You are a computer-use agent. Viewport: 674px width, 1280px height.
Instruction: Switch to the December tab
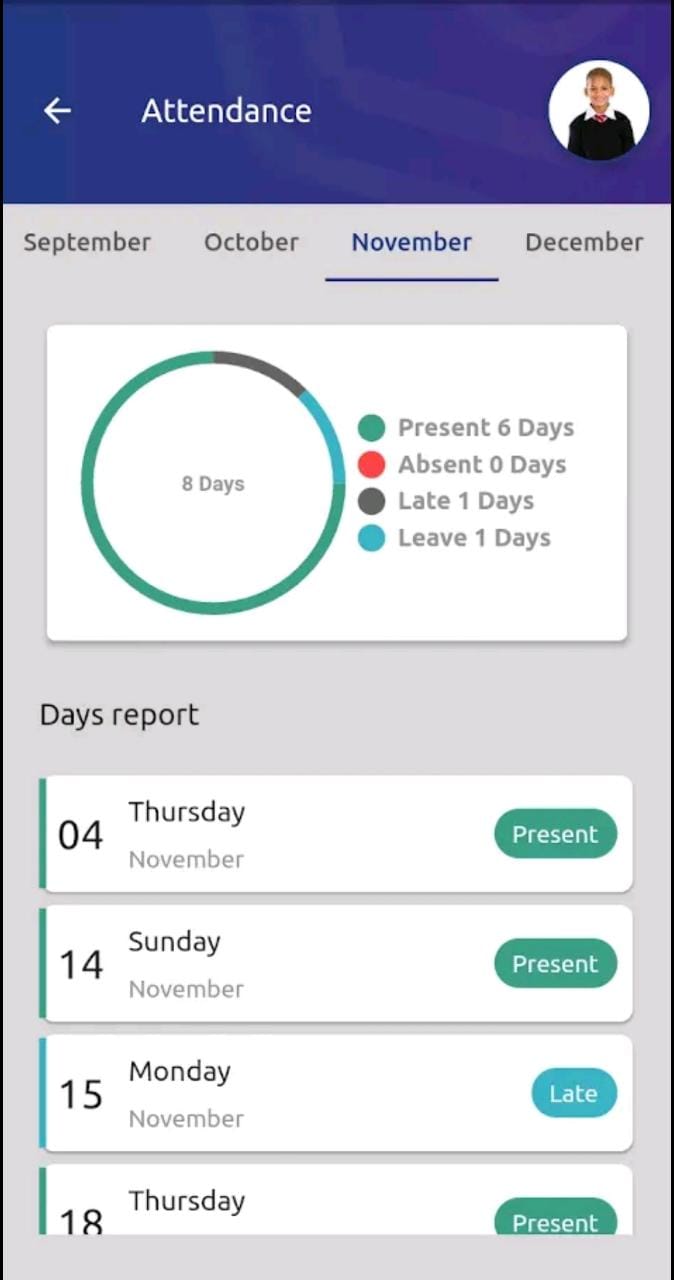pos(584,242)
